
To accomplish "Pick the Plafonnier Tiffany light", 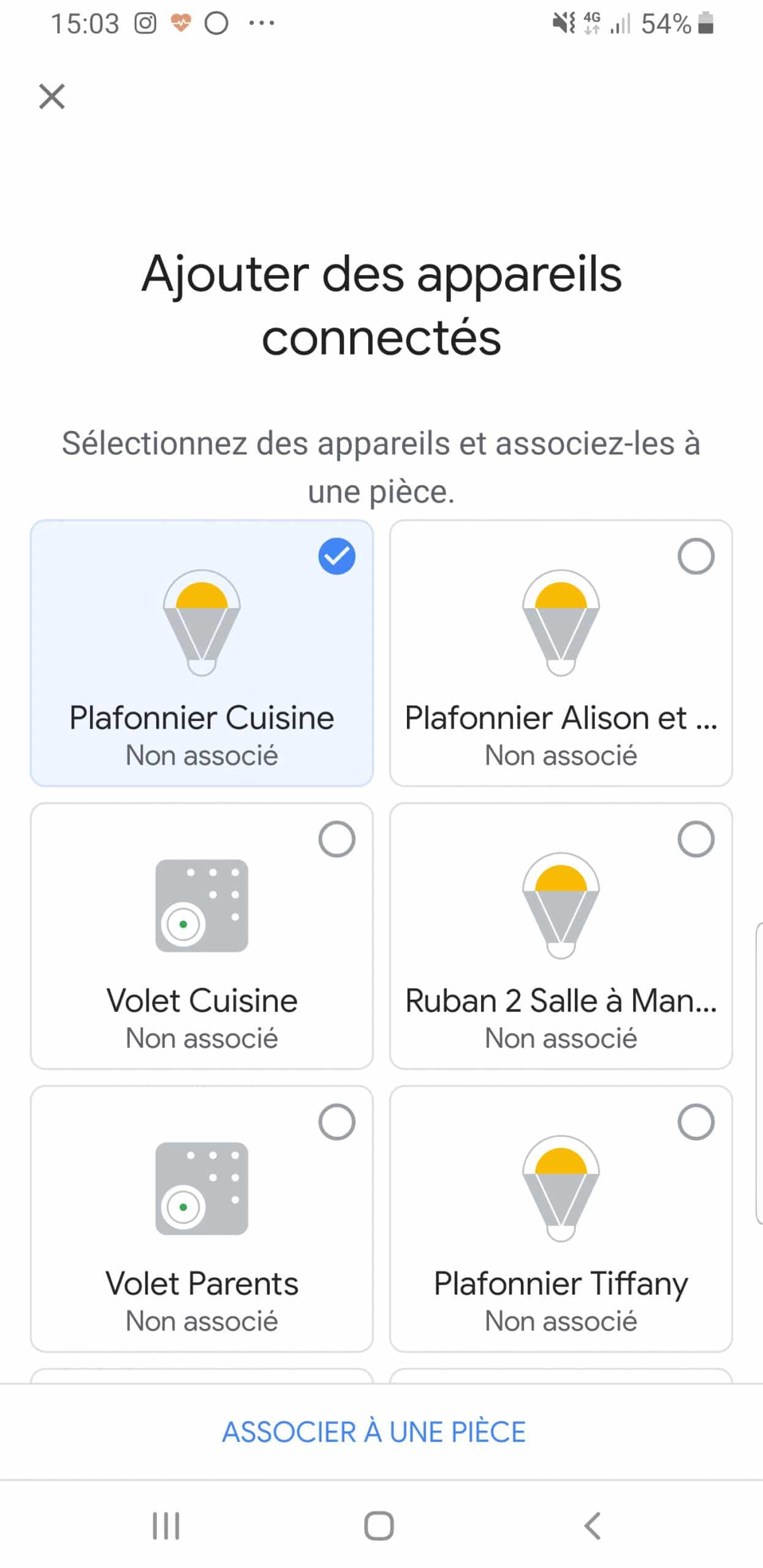I will (561, 1219).
